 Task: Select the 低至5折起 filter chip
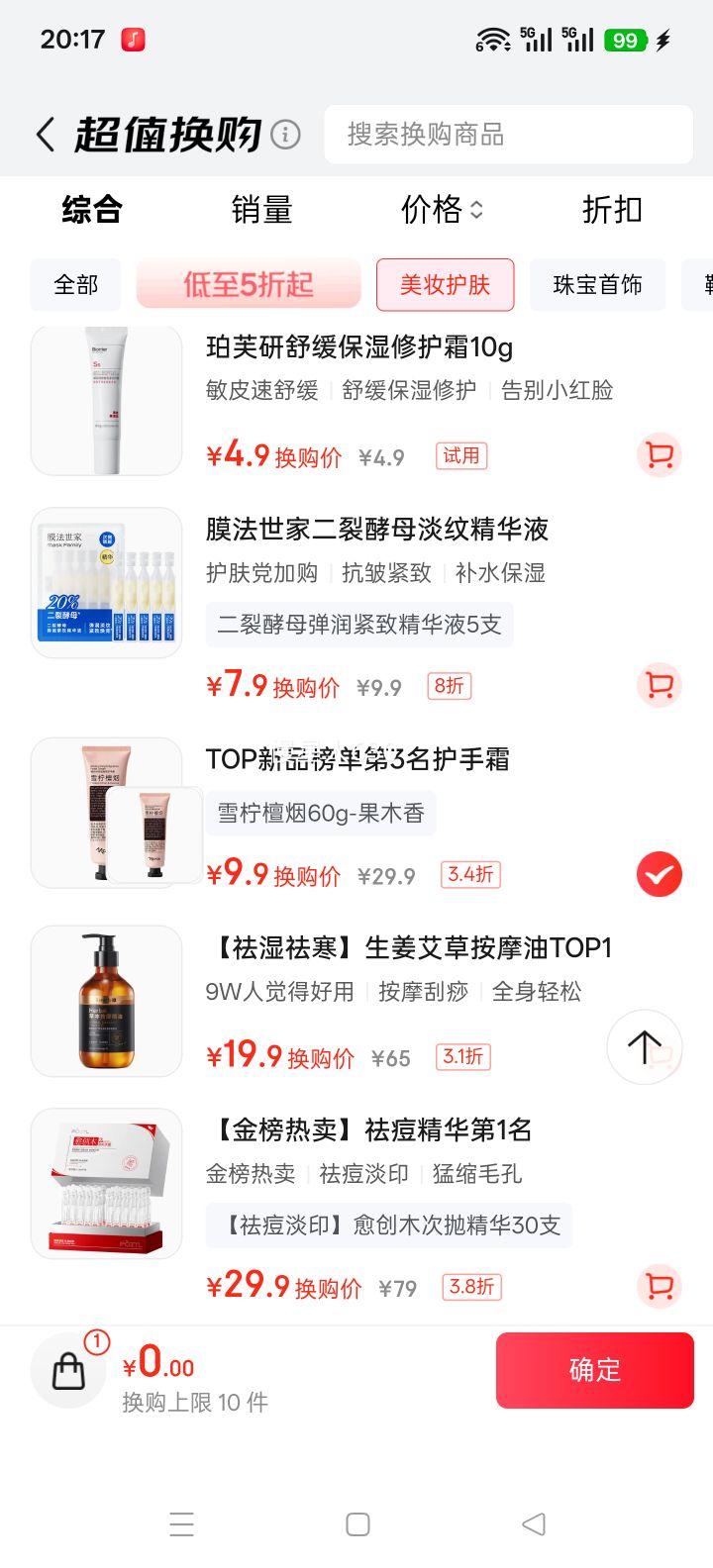(249, 285)
